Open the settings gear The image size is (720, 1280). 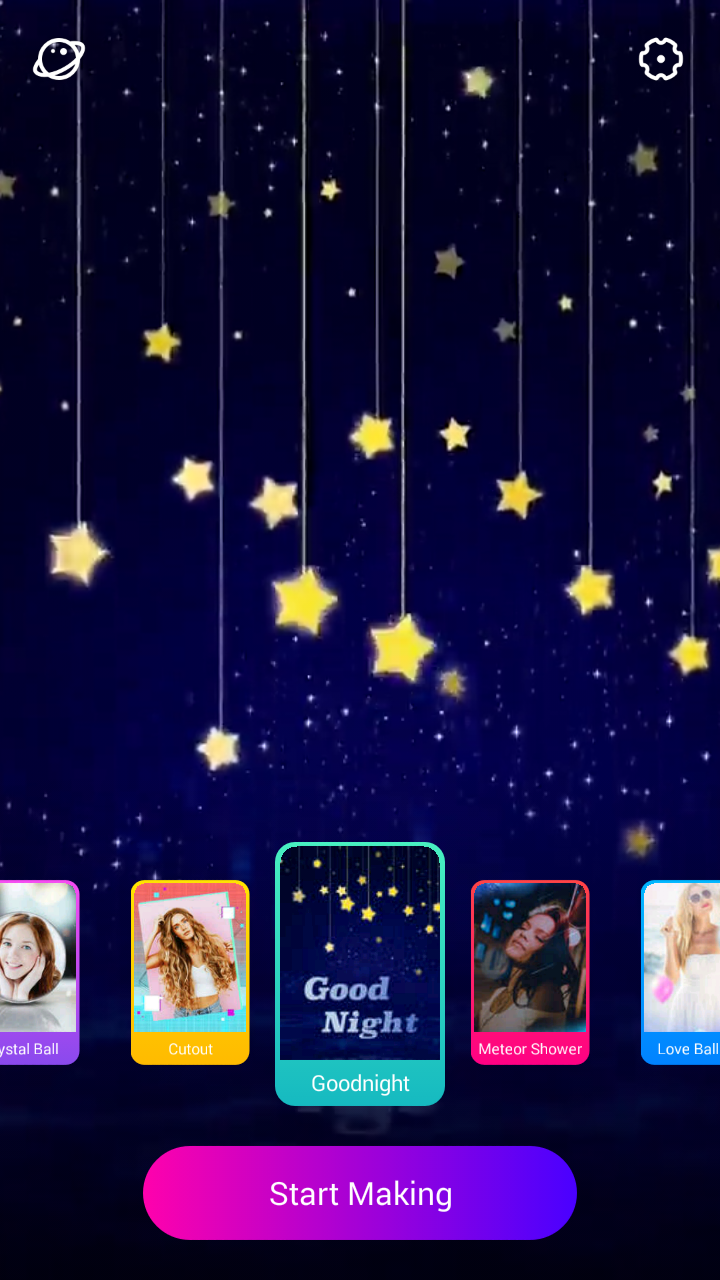click(661, 59)
